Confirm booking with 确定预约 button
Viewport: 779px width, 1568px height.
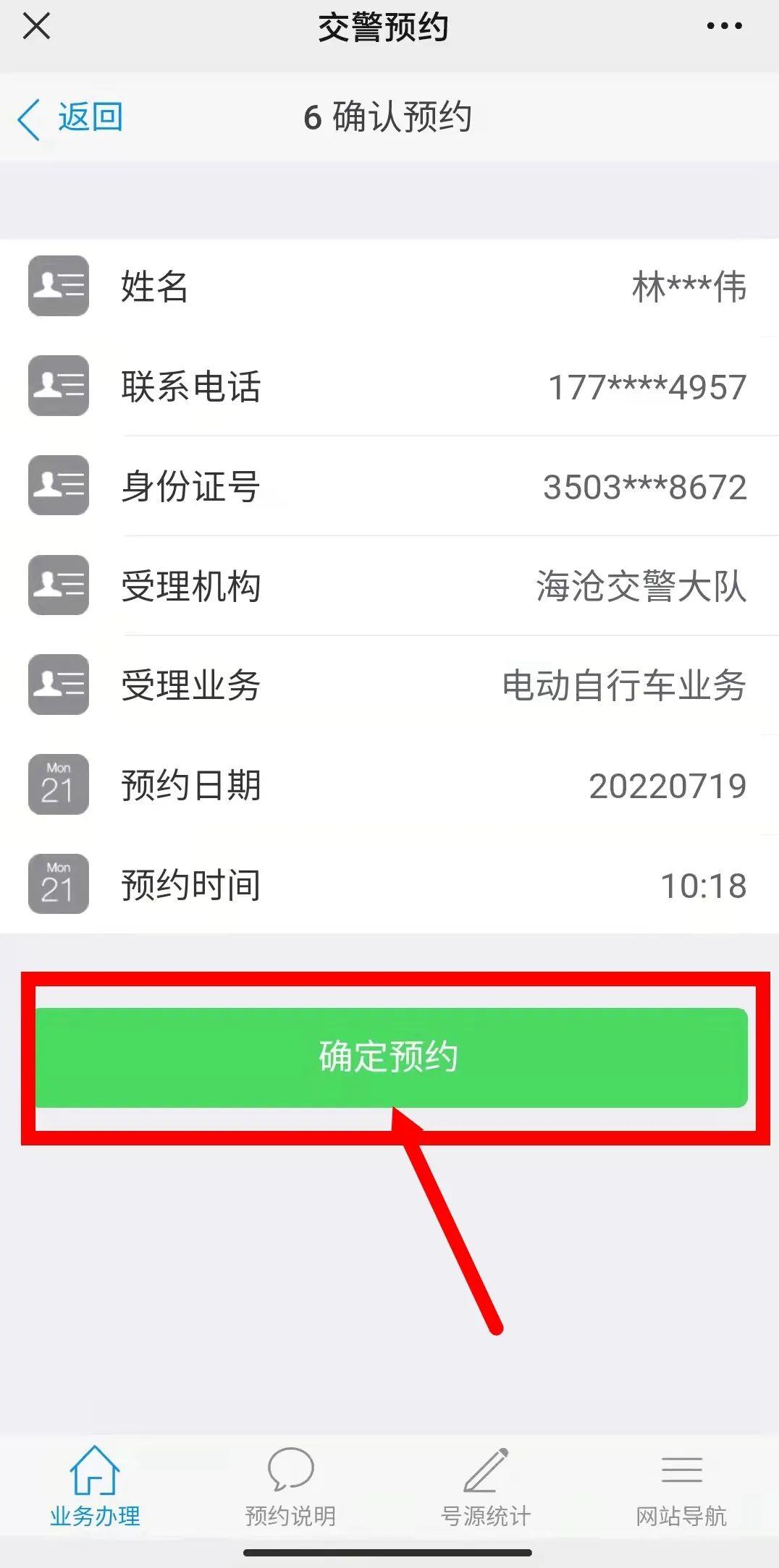[389, 1057]
